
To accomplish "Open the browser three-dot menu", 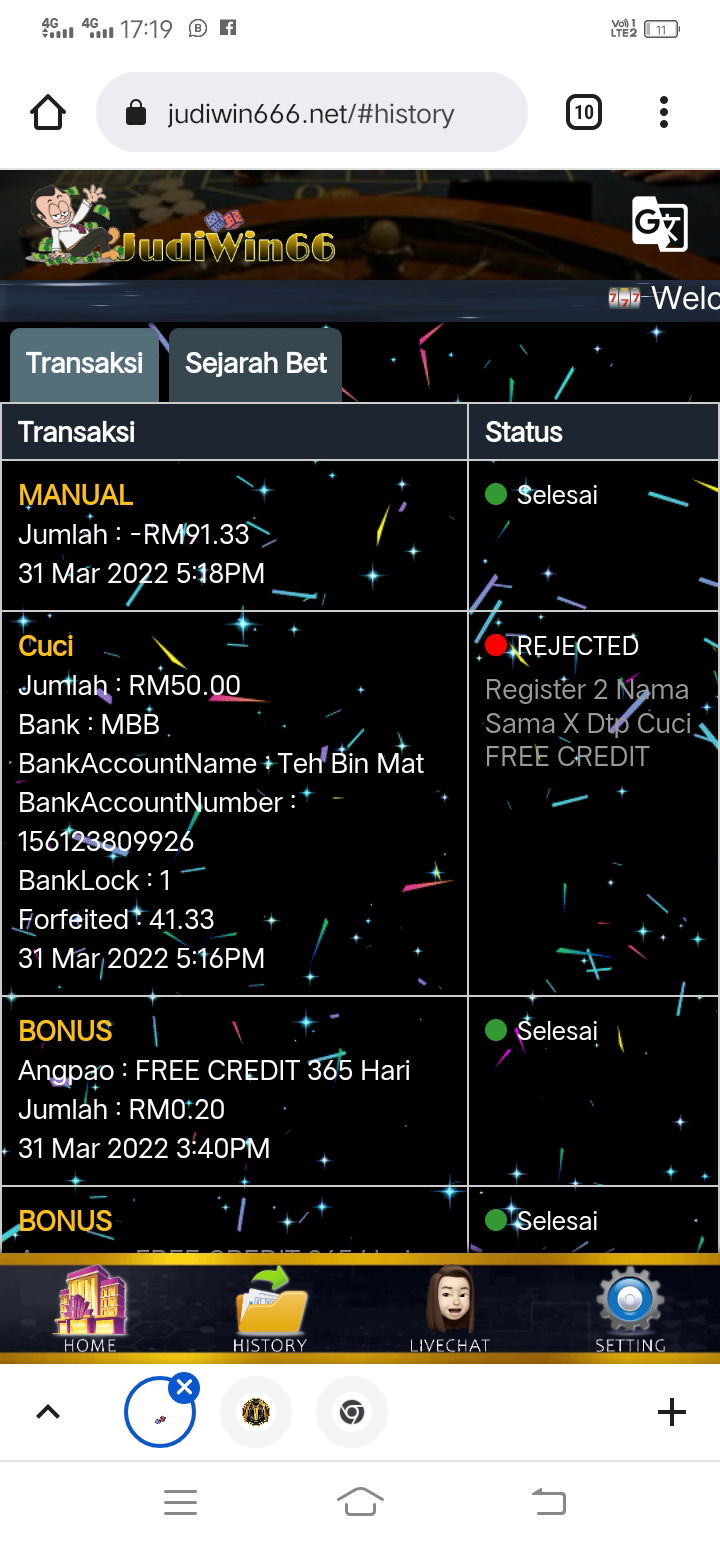I will coord(663,112).
